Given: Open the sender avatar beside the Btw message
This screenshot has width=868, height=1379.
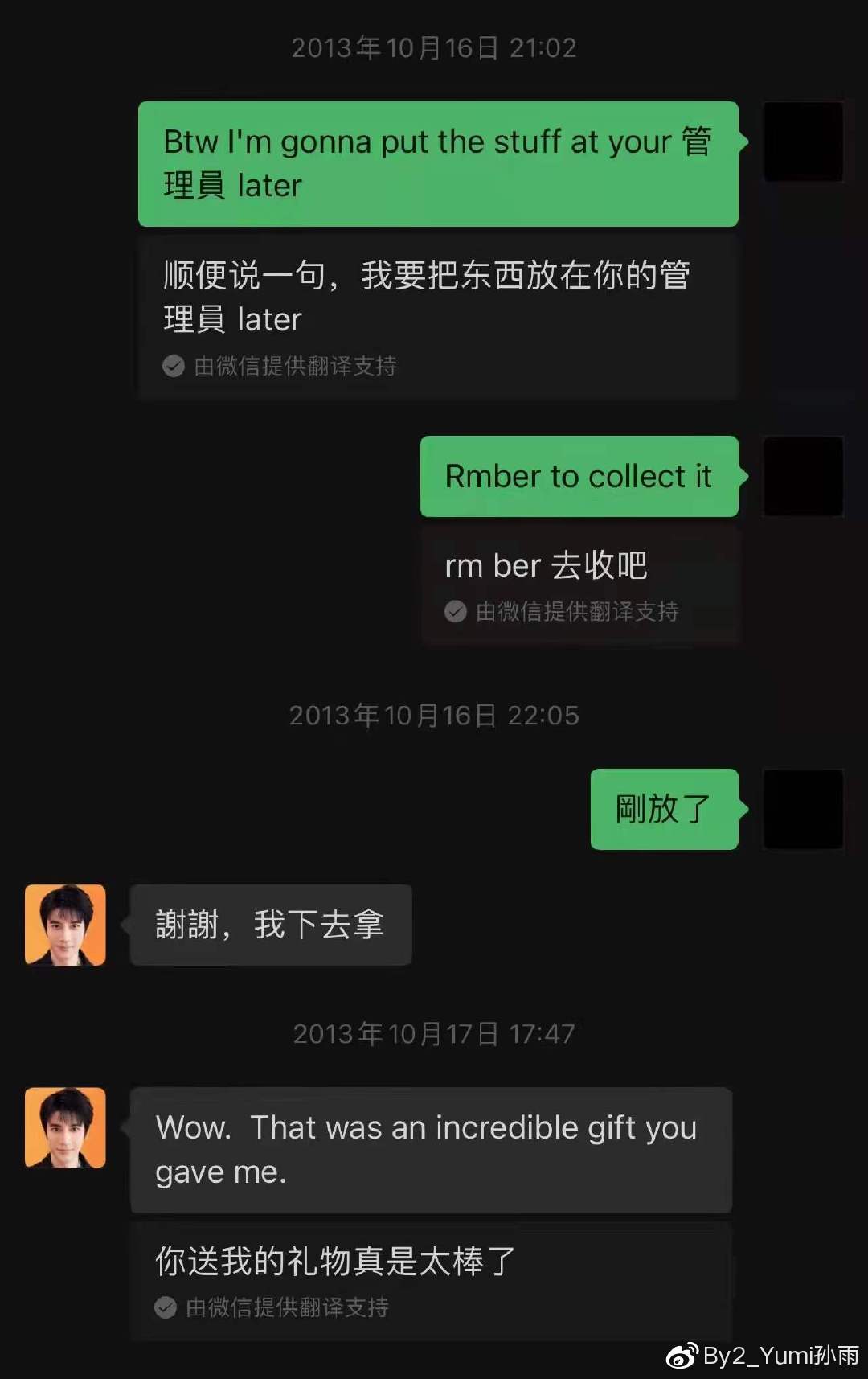Looking at the screenshot, I should (803, 141).
